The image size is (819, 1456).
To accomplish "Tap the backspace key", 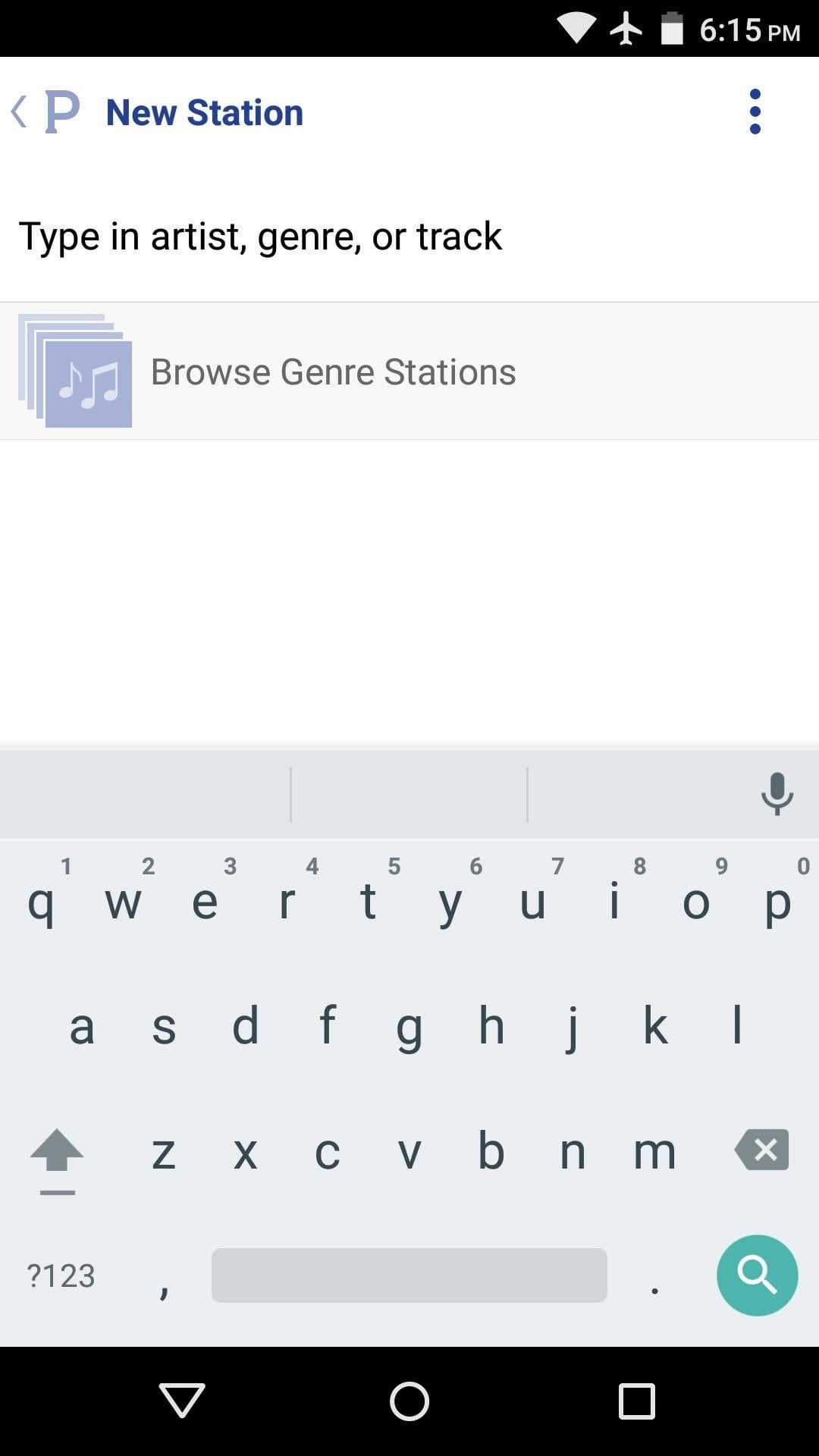I will point(761,1150).
